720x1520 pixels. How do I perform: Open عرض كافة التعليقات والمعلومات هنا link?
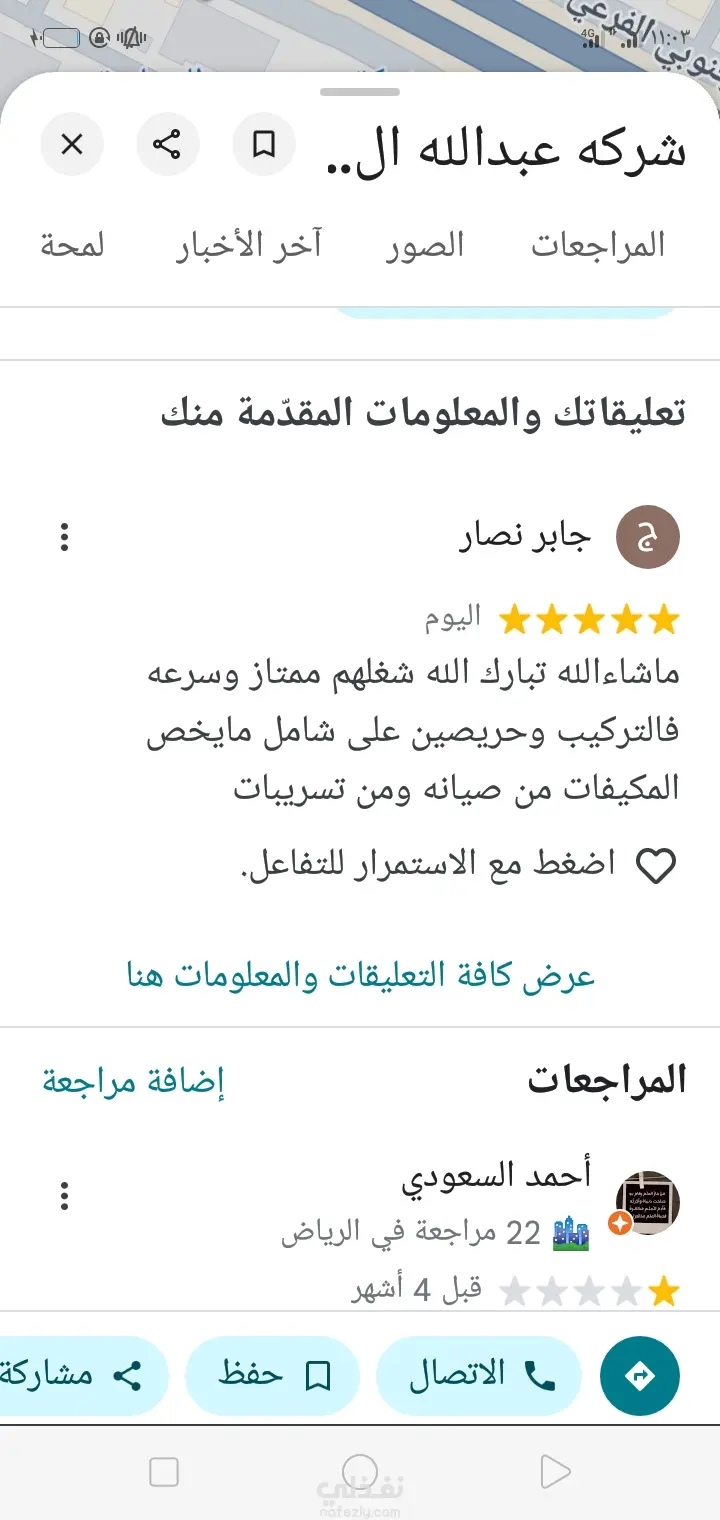point(361,975)
